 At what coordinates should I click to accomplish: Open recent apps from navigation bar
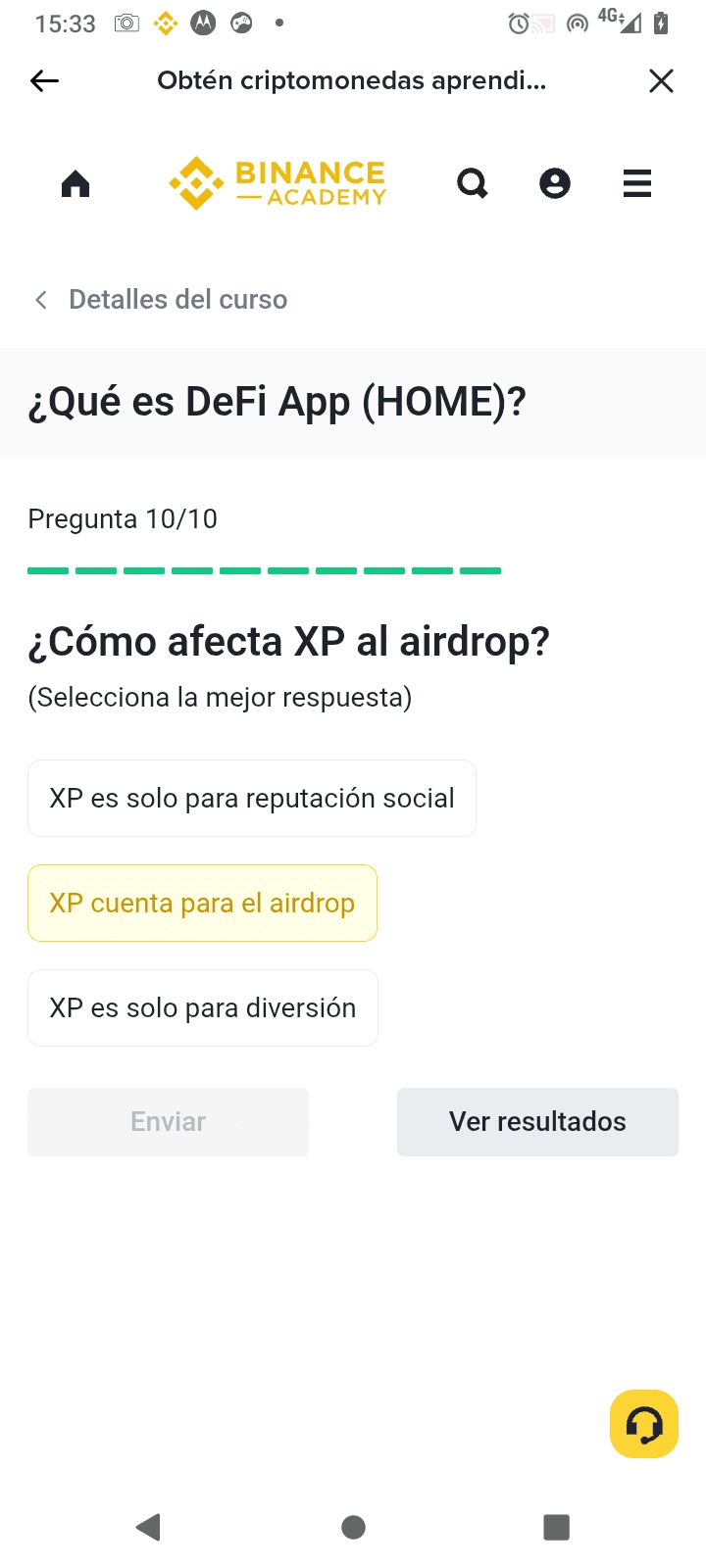coord(556,1527)
